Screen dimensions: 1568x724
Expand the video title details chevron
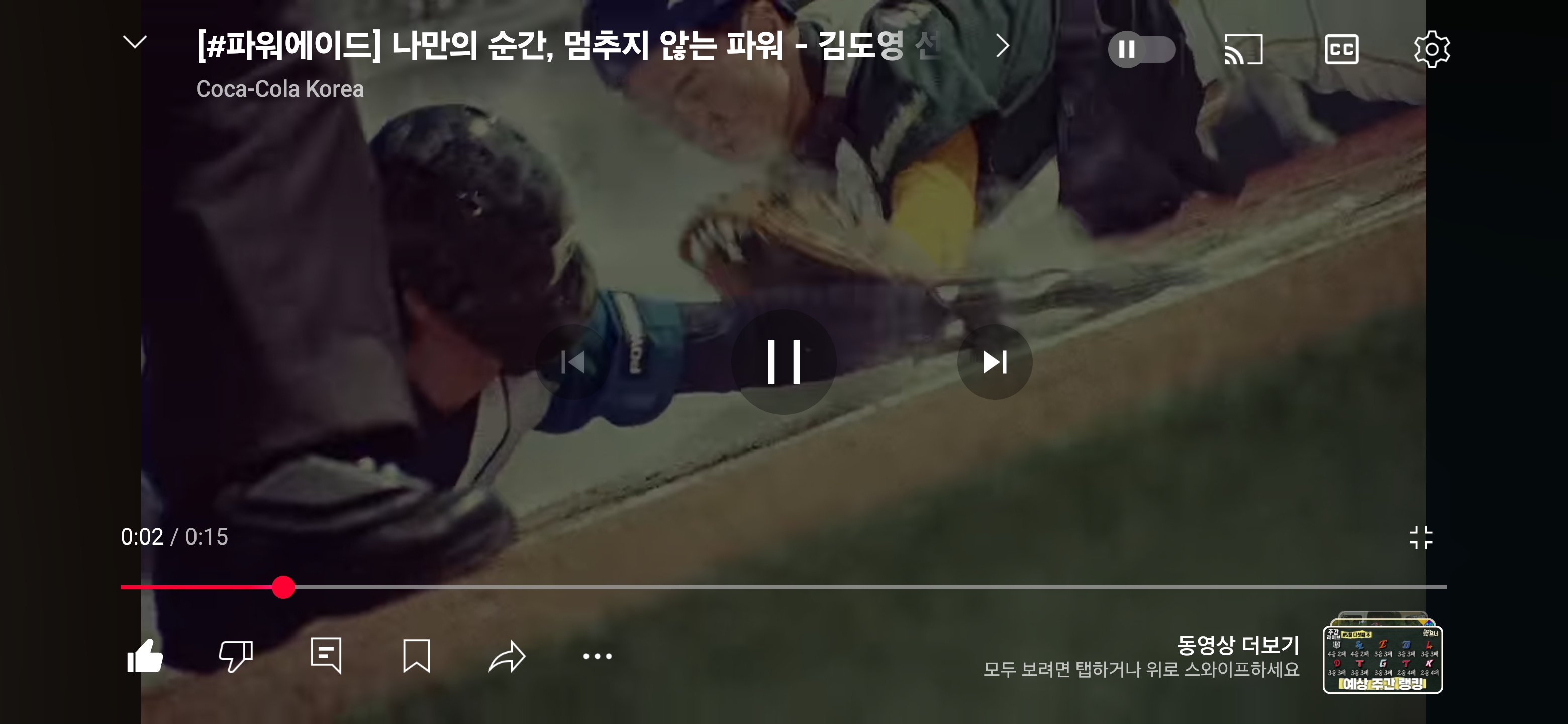[1002, 46]
